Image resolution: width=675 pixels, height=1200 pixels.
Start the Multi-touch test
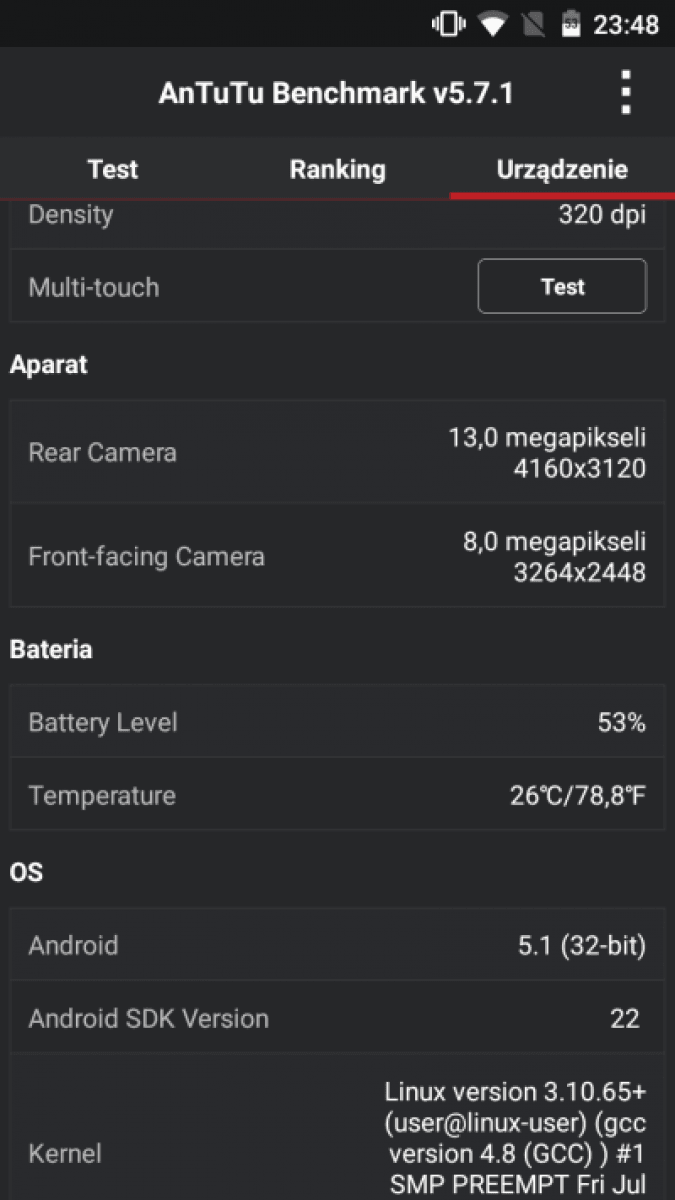point(562,287)
